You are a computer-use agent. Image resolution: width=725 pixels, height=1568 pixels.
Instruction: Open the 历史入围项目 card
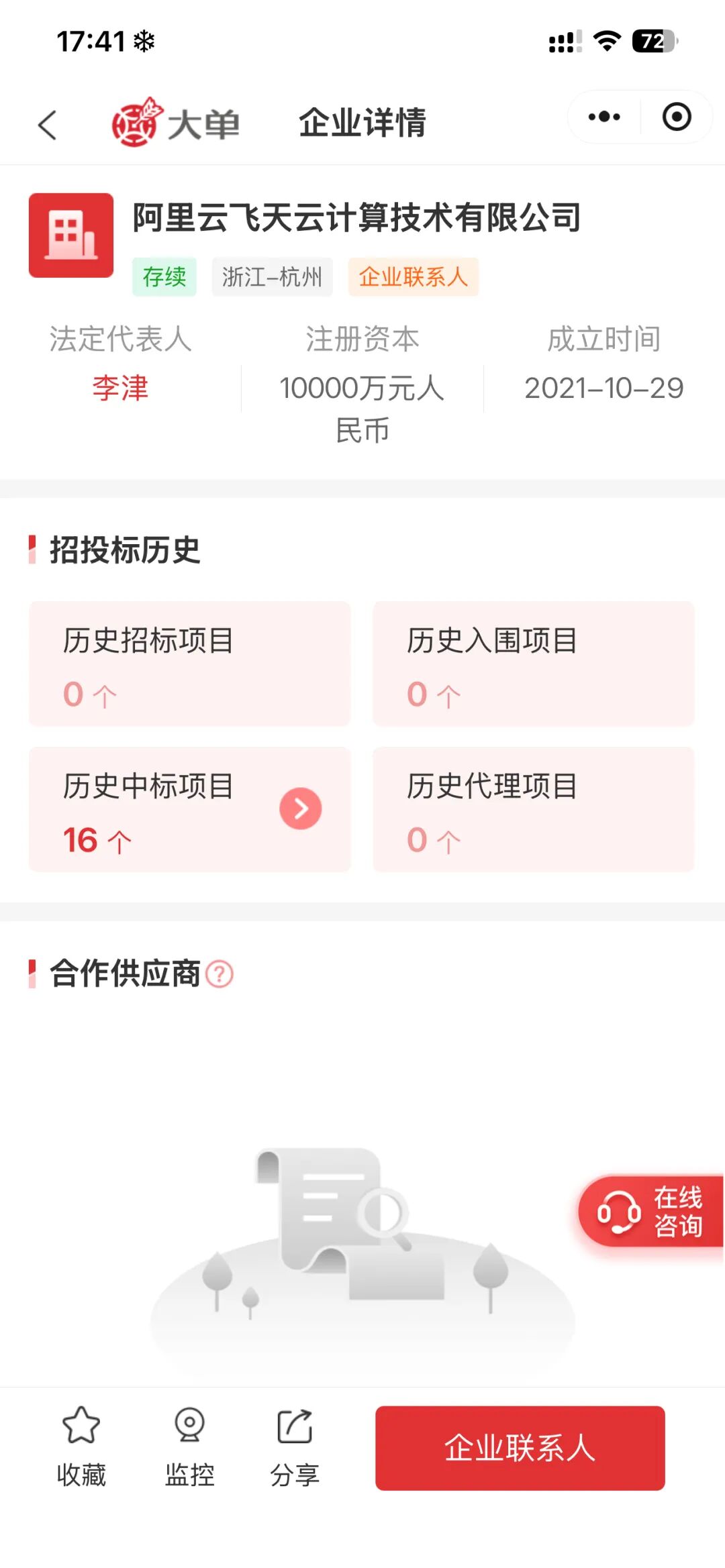pyautogui.click(x=534, y=664)
